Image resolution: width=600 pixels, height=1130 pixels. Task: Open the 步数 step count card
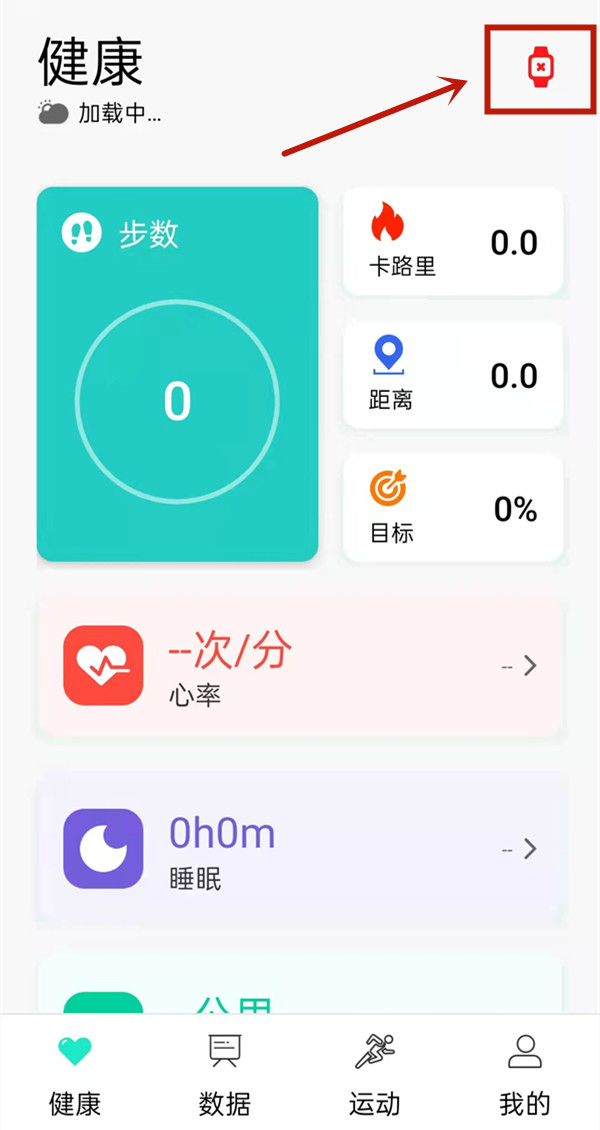(x=177, y=374)
